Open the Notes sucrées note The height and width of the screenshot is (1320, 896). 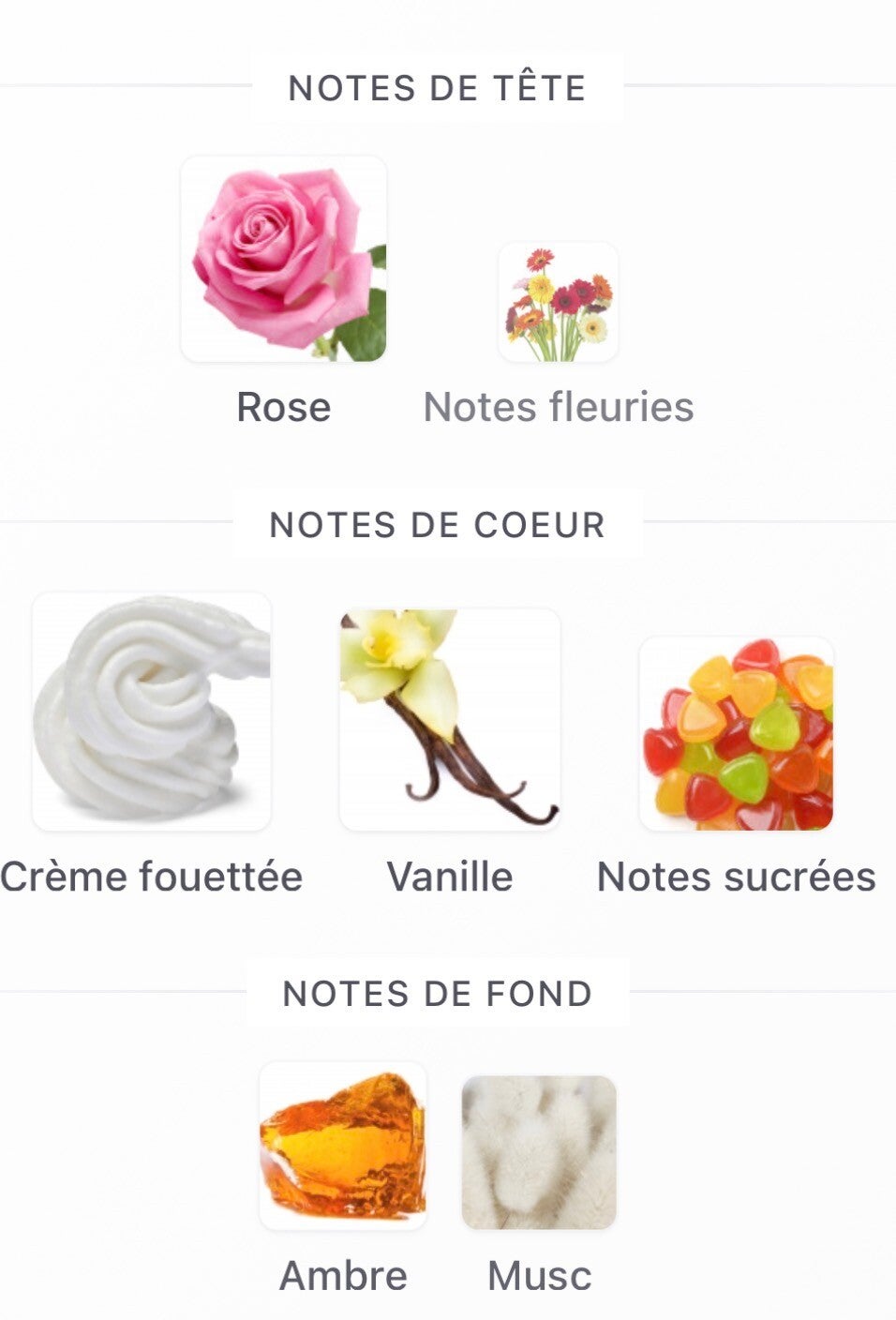point(737,733)
